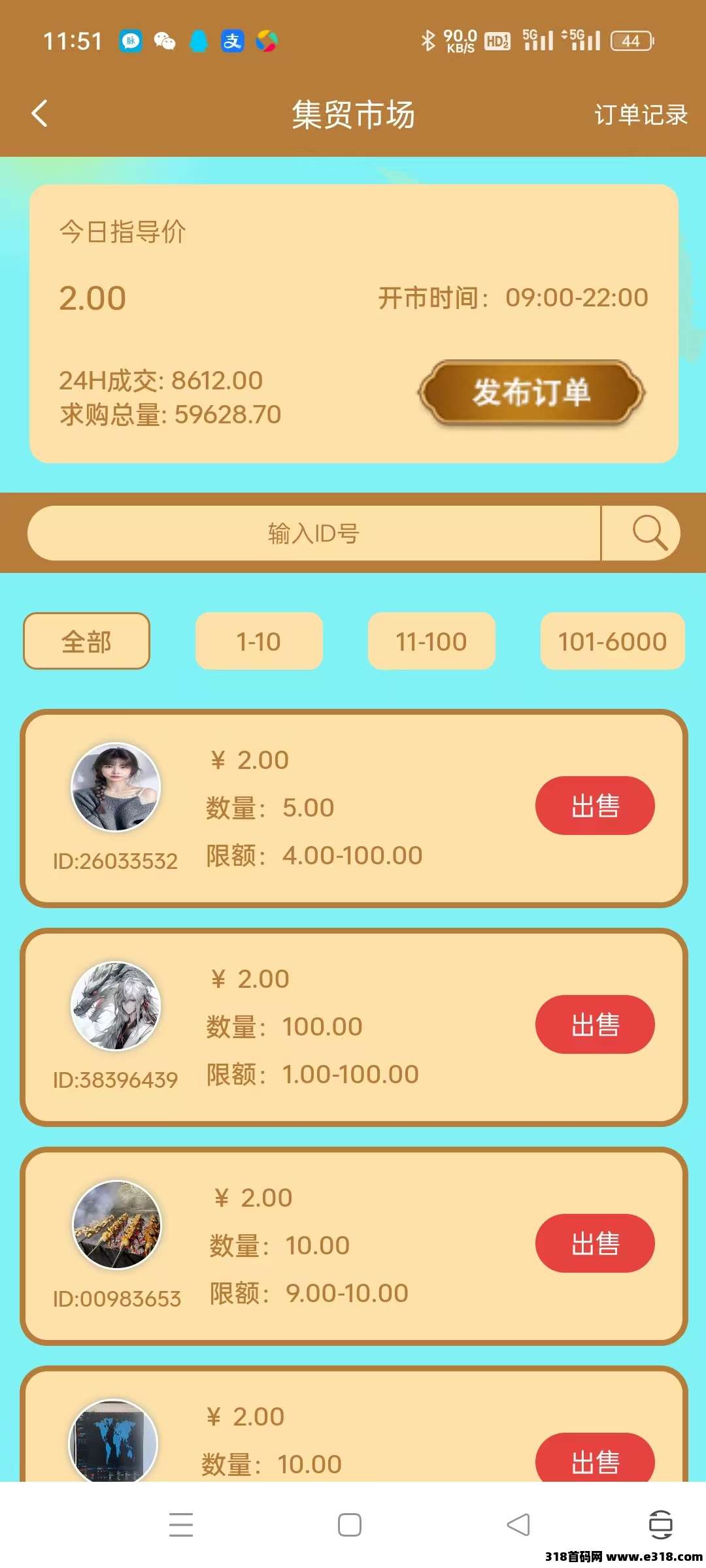Choose the 101-6000 filter
This screenshot has height=1568, width=706.
tap(613, 641)
